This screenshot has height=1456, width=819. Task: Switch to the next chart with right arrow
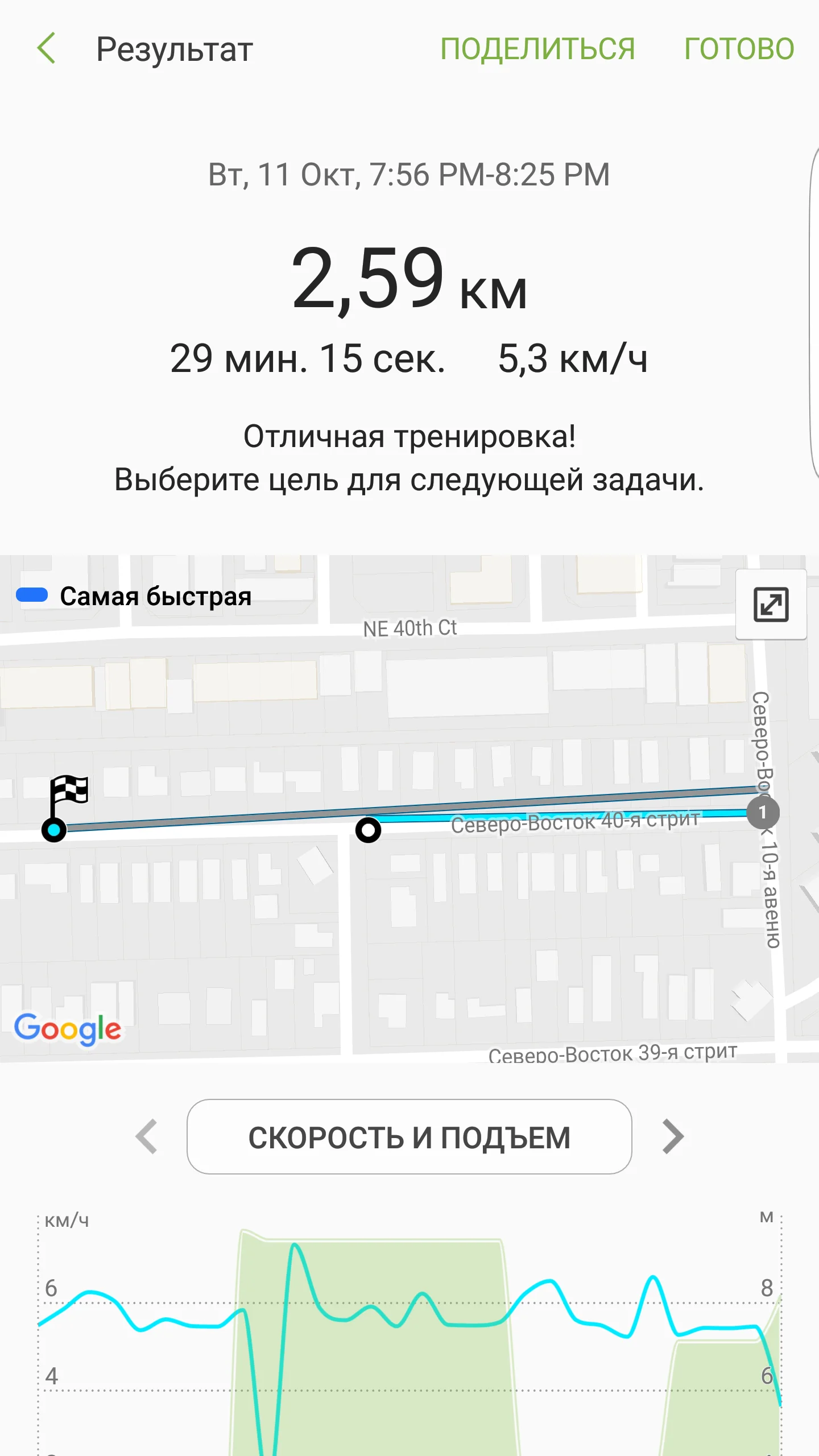(673, 1137)
